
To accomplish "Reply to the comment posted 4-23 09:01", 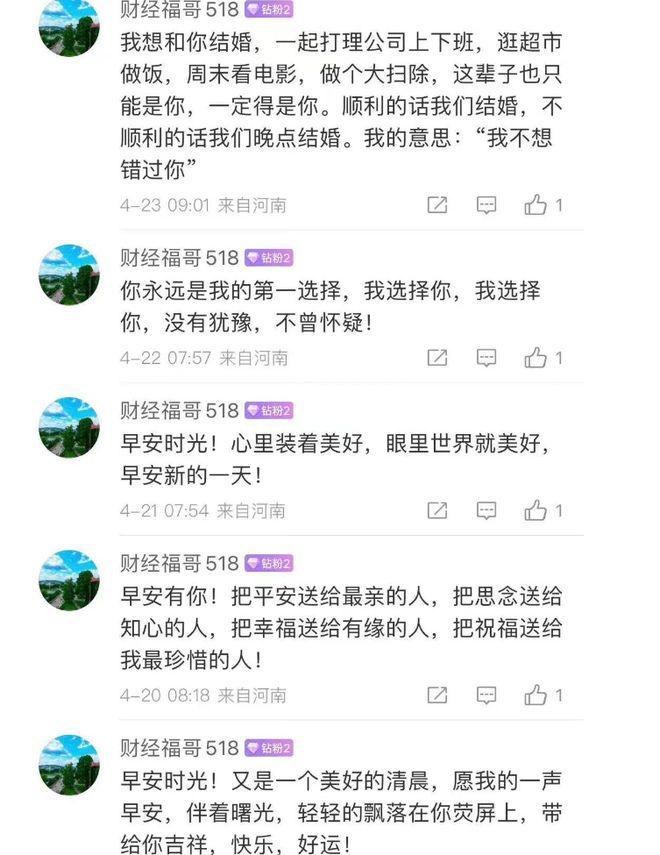I will pyautogui.click(x=487, y=205).
